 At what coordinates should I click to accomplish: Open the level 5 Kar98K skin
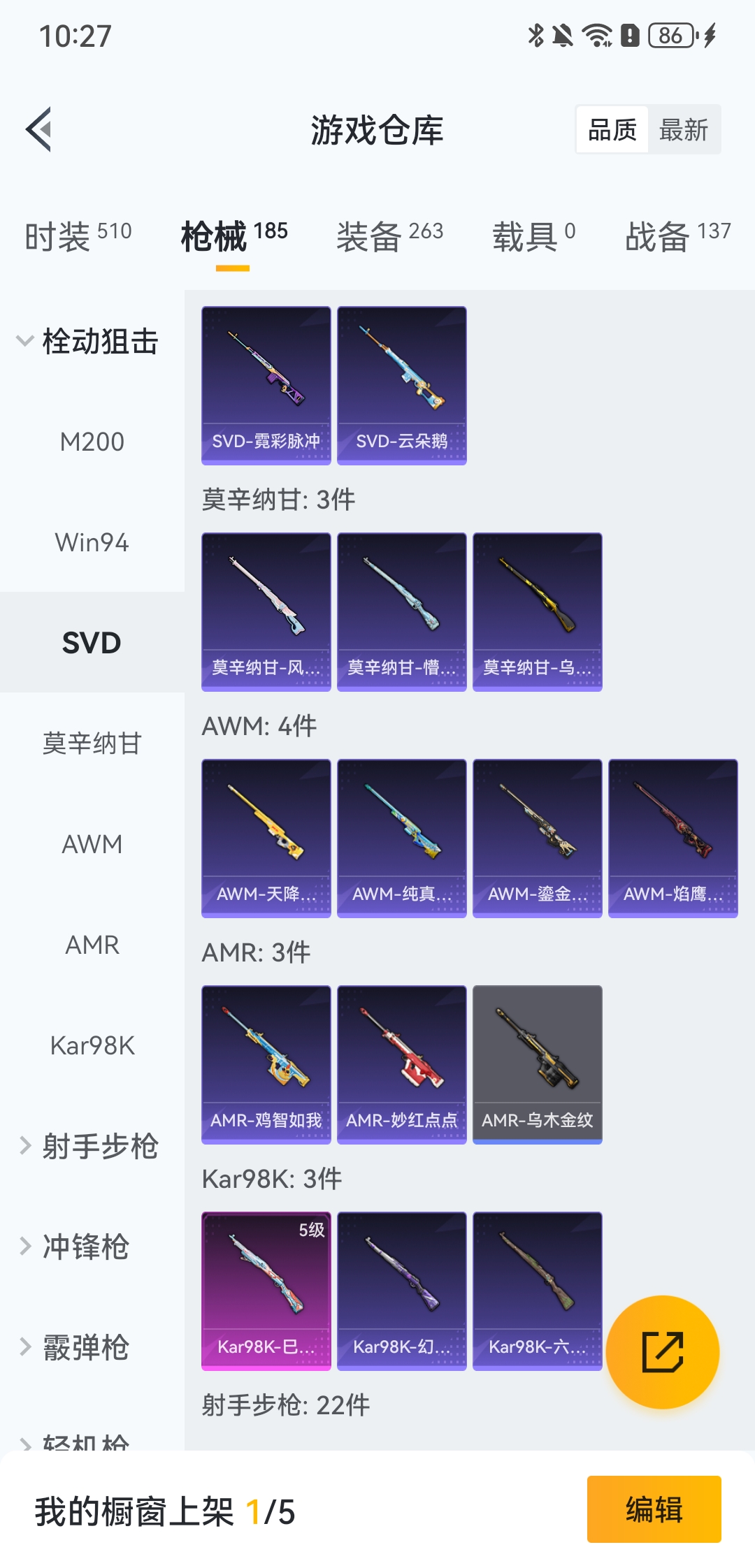coord(266,1291)
